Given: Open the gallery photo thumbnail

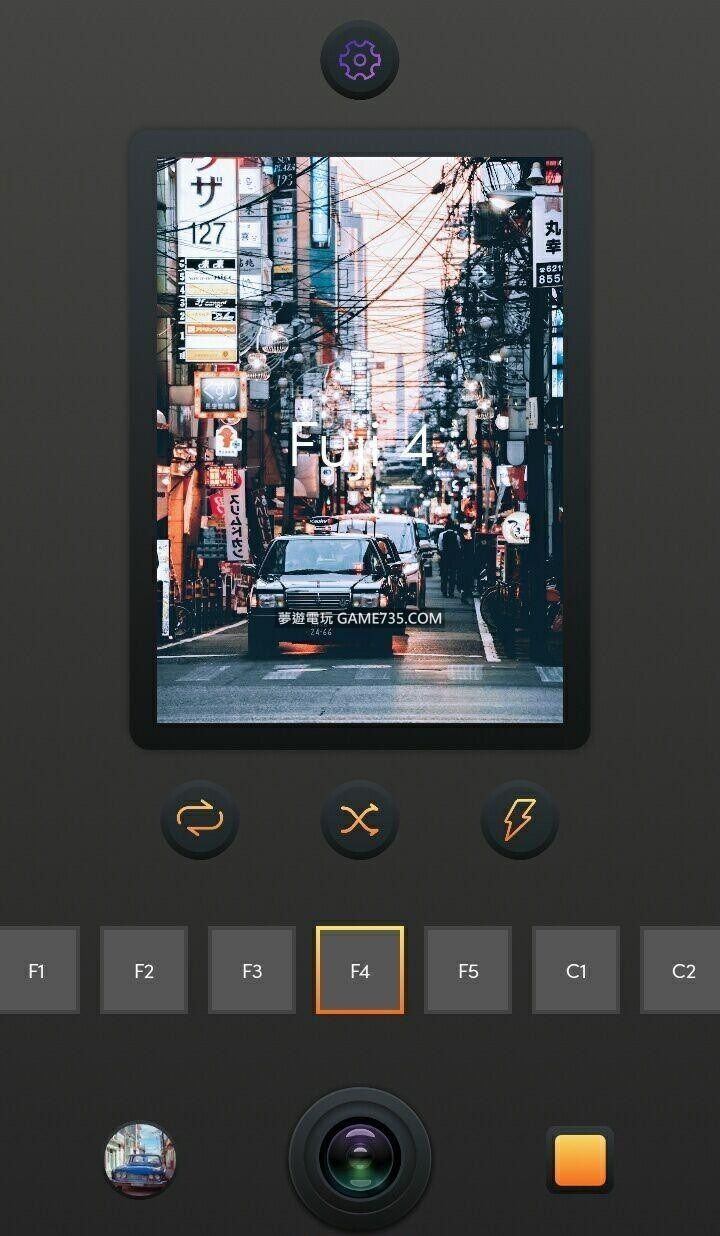Looking at the screenshot, I should pyautogui.click(x=140, y=1160).
